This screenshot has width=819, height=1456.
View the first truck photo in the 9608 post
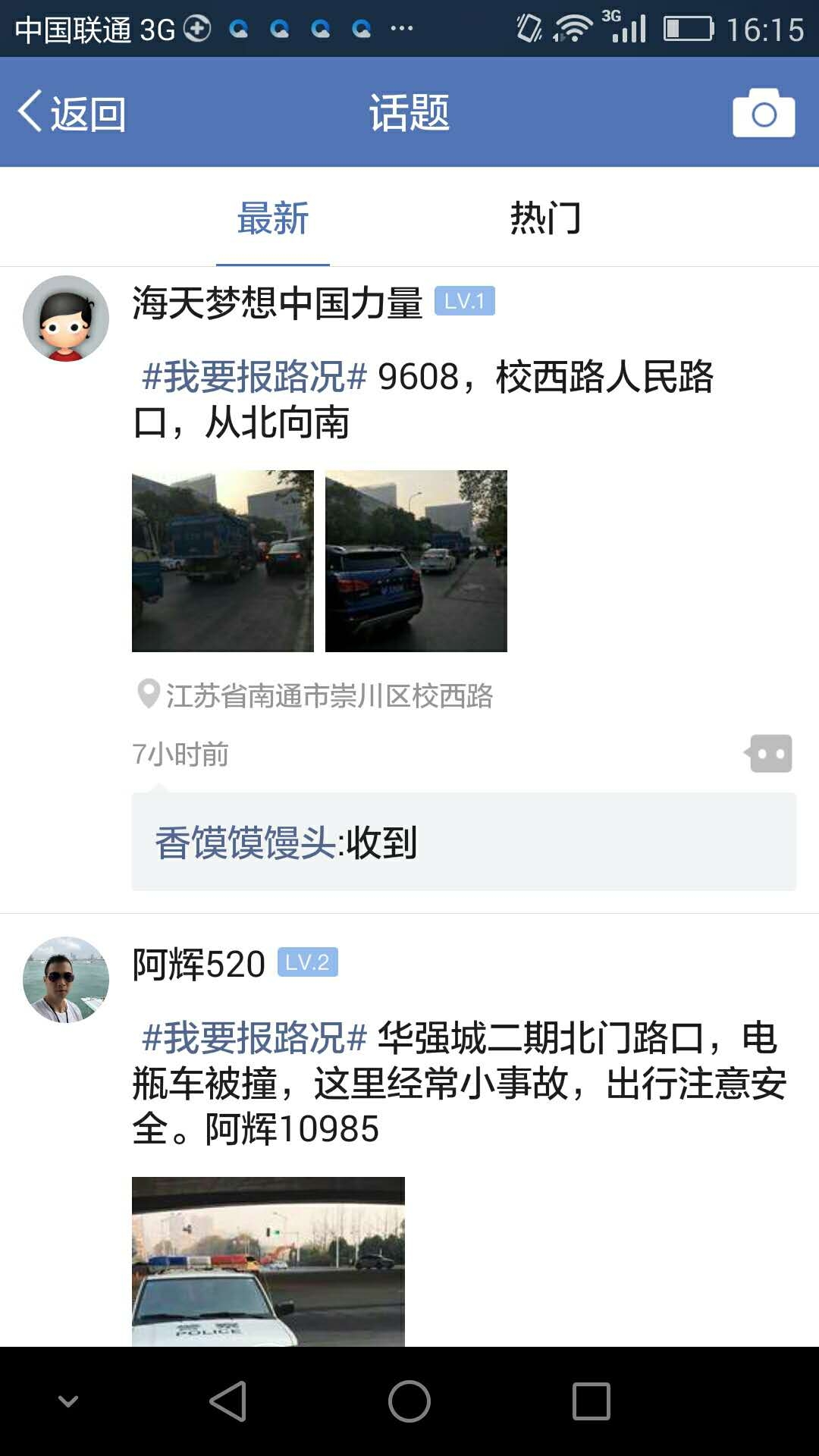(223, 561)
